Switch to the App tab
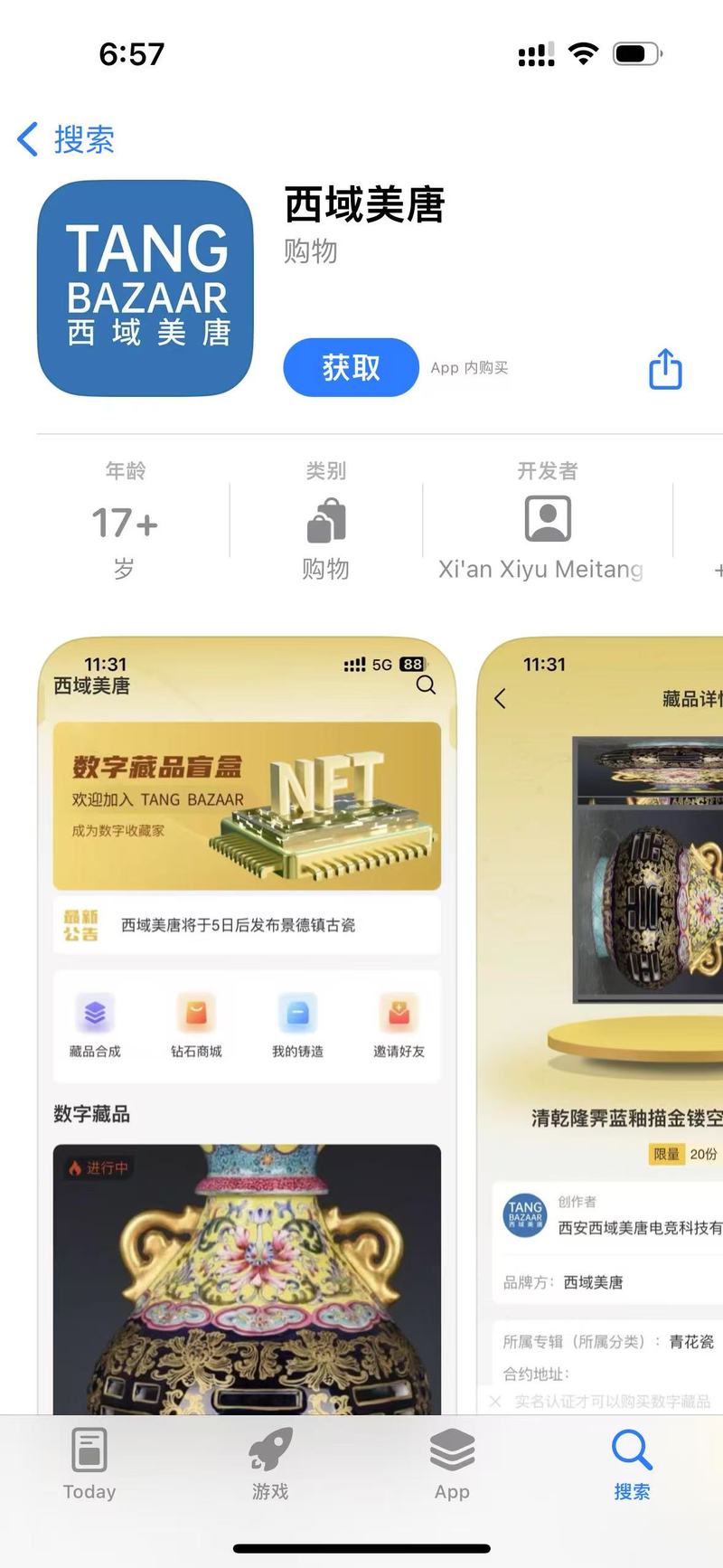The height and width of the screenshot is (1568, 723). point(452,1463)
